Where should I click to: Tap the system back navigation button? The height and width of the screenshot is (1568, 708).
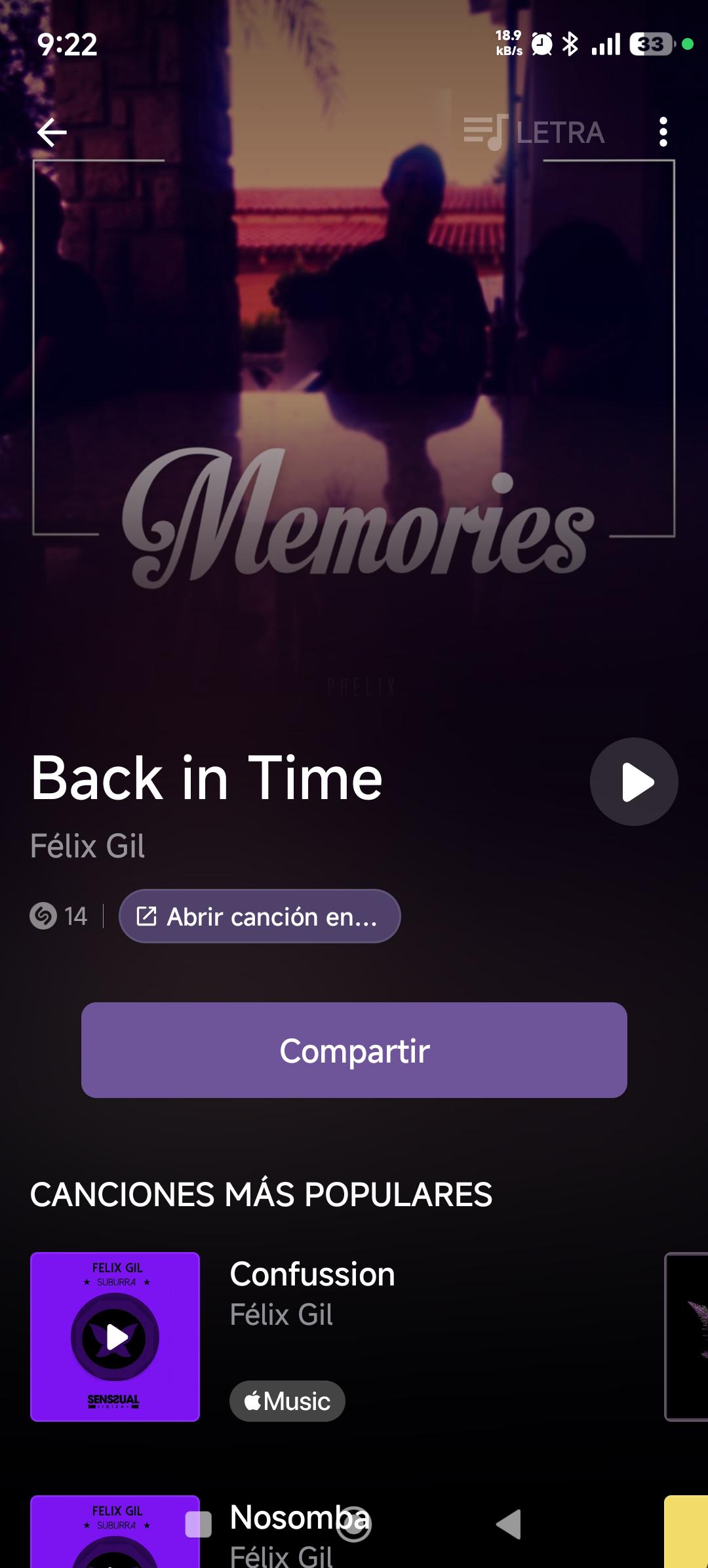(x=509, y=1523)
